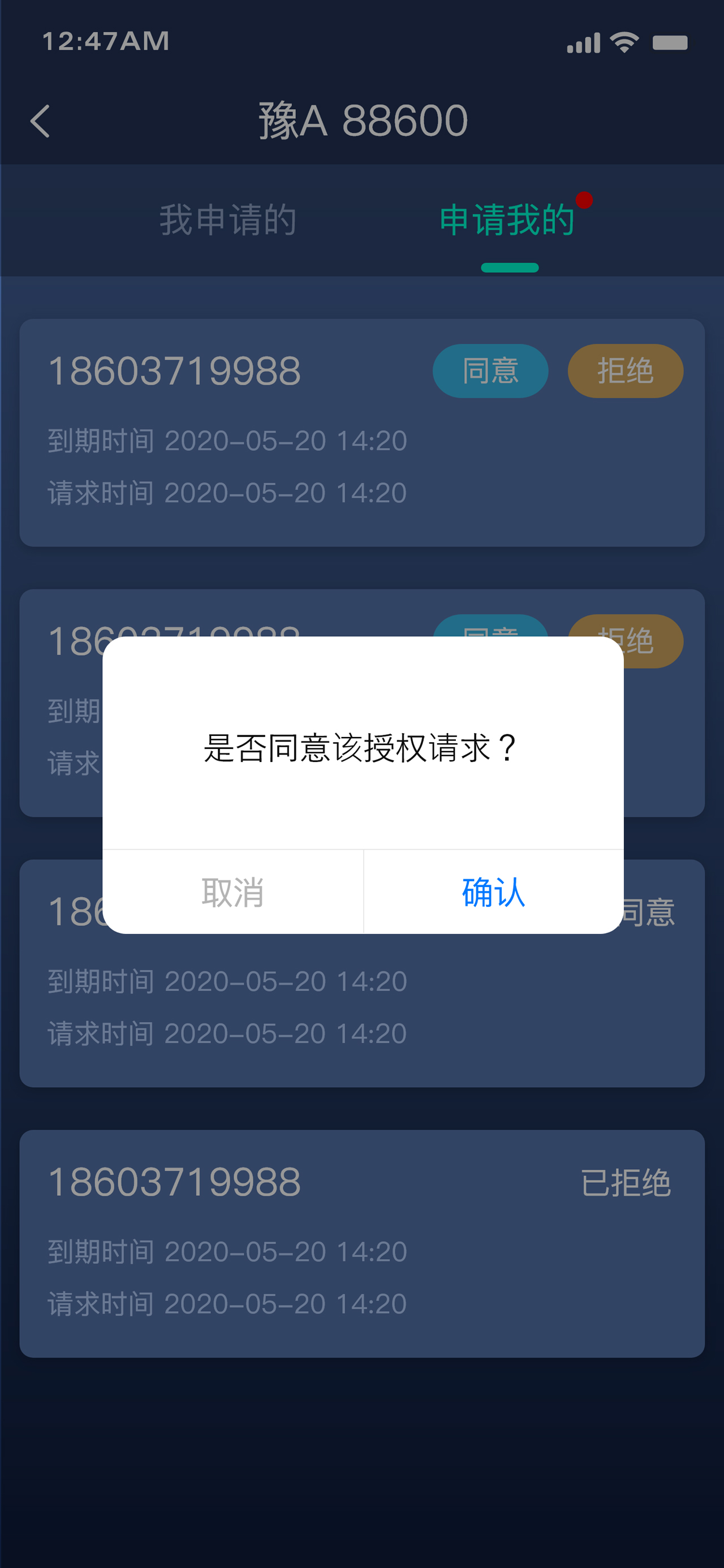Cancel the dialog with 取消
Viewport: 724px width, 1568px height.
coord(232,891)
